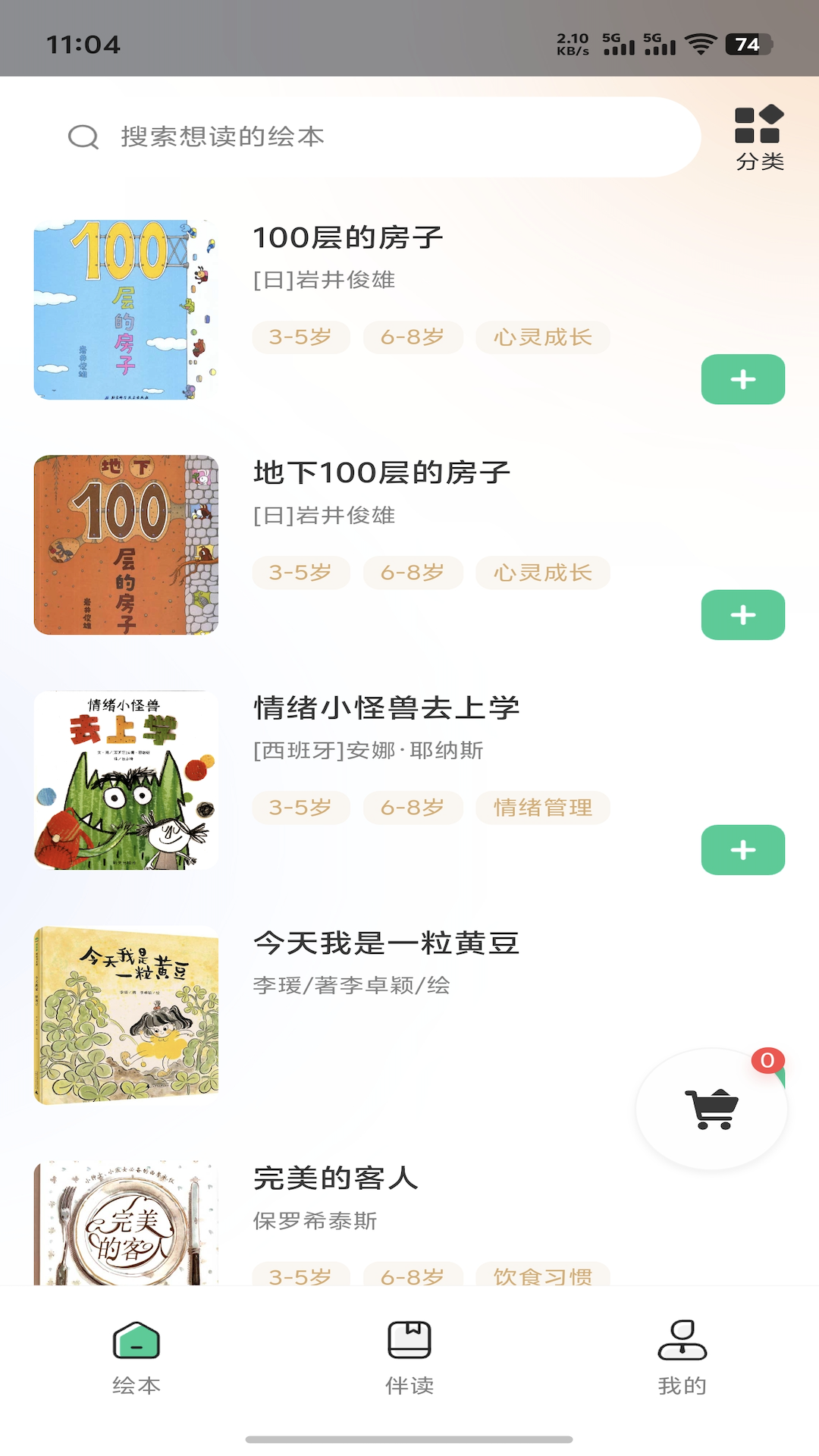Open the 100层的房子 book cover
The height and width of the screenshot is (1456, 819).
click(x=126, y=309)
